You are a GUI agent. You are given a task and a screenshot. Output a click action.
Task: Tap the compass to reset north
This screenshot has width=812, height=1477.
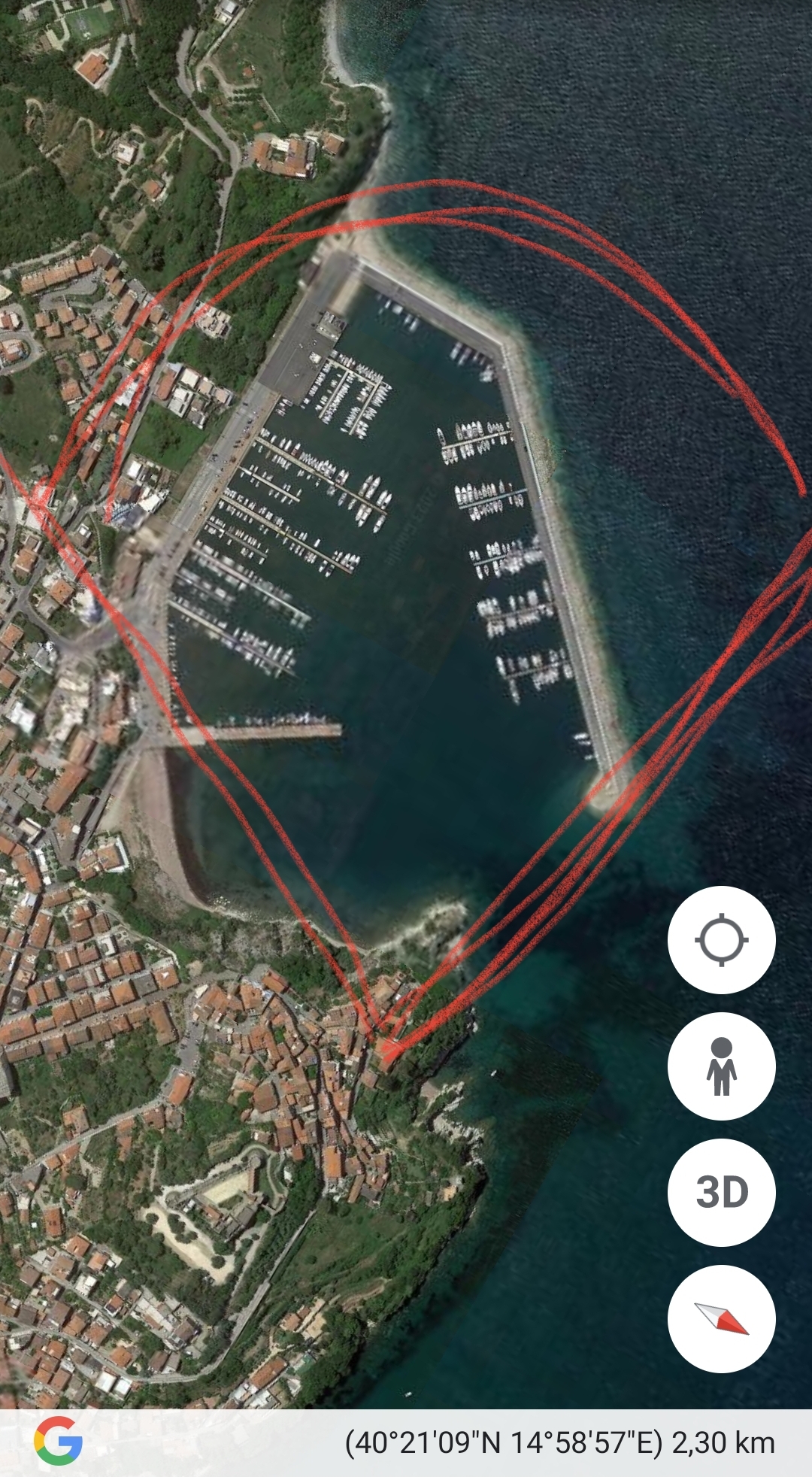pos(721,1319)
